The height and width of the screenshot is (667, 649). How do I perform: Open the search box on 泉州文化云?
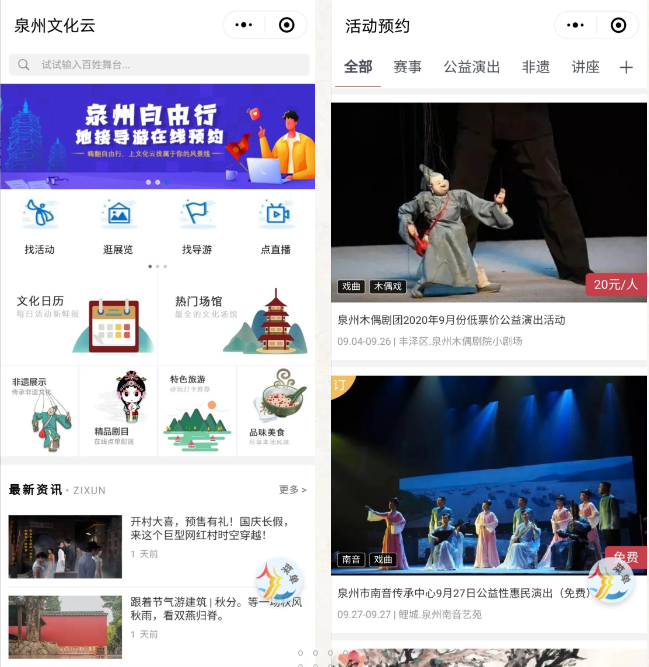[x=160, y=65]
